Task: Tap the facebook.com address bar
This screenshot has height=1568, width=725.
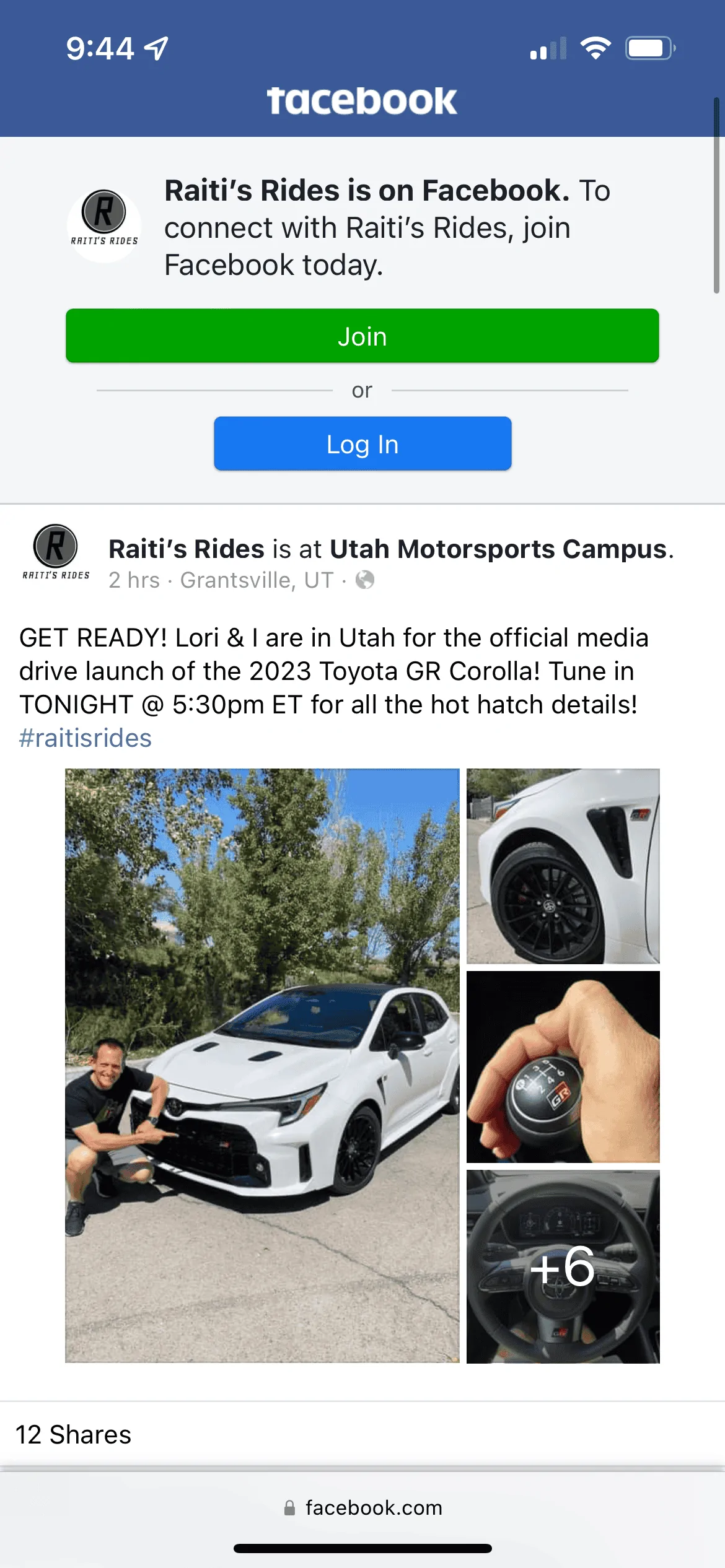Action: click(x=362, y=1507)
